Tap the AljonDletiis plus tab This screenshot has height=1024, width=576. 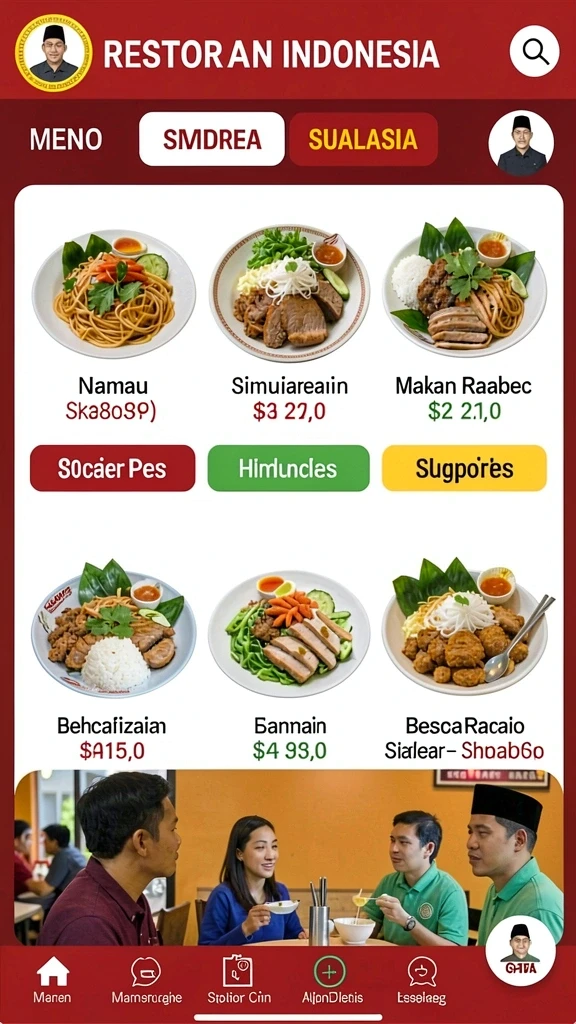(330, 980)
